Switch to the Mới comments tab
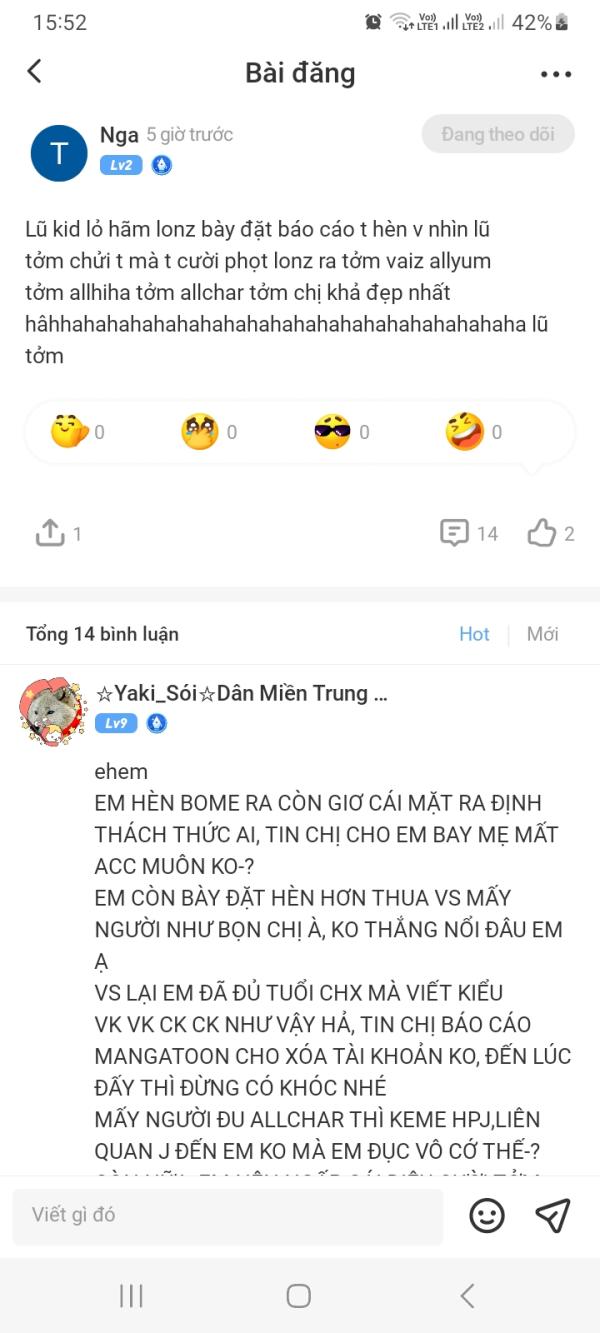This screenshot has width=600, height=1333. point(543,634)
